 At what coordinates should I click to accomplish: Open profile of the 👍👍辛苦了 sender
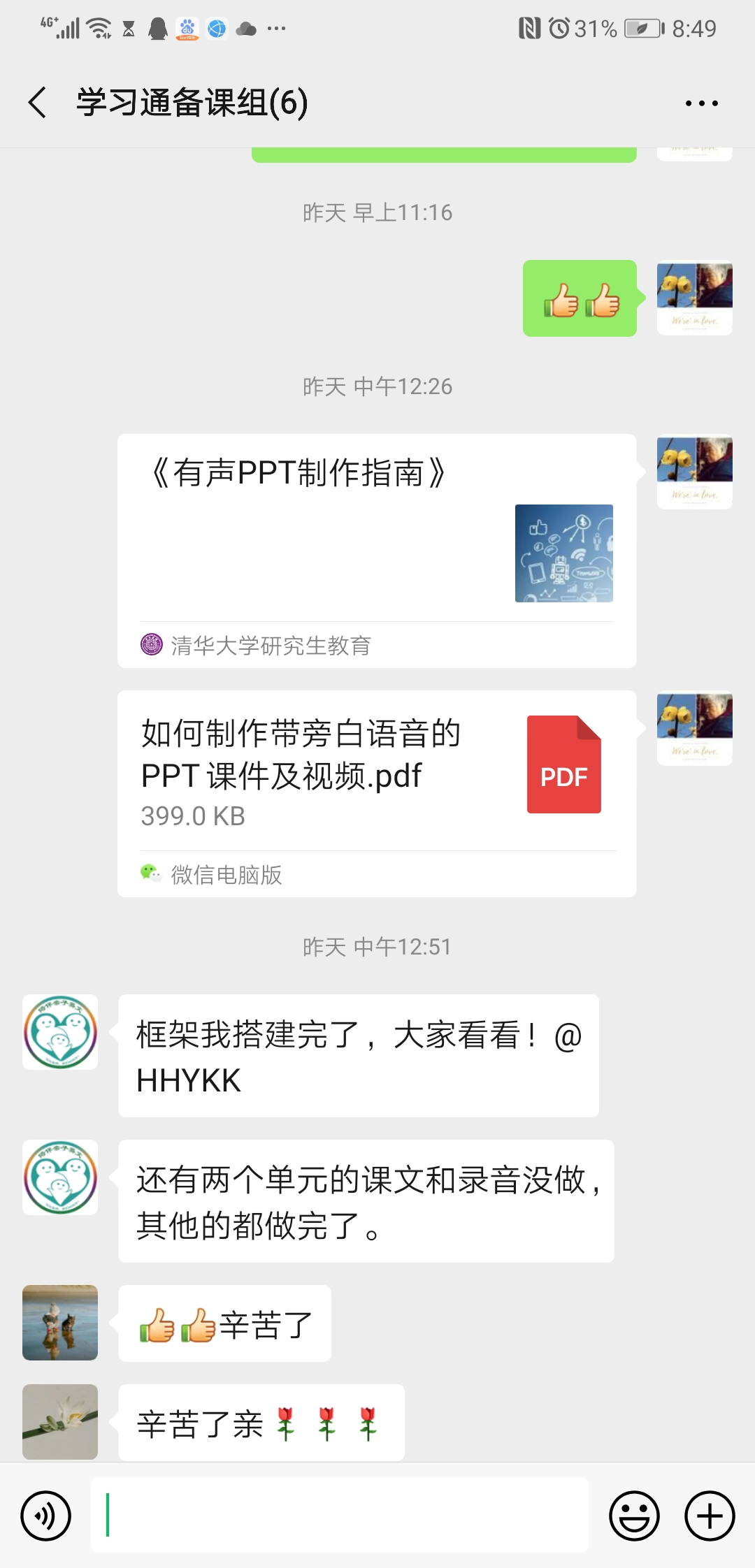(x=60, y=1323)
